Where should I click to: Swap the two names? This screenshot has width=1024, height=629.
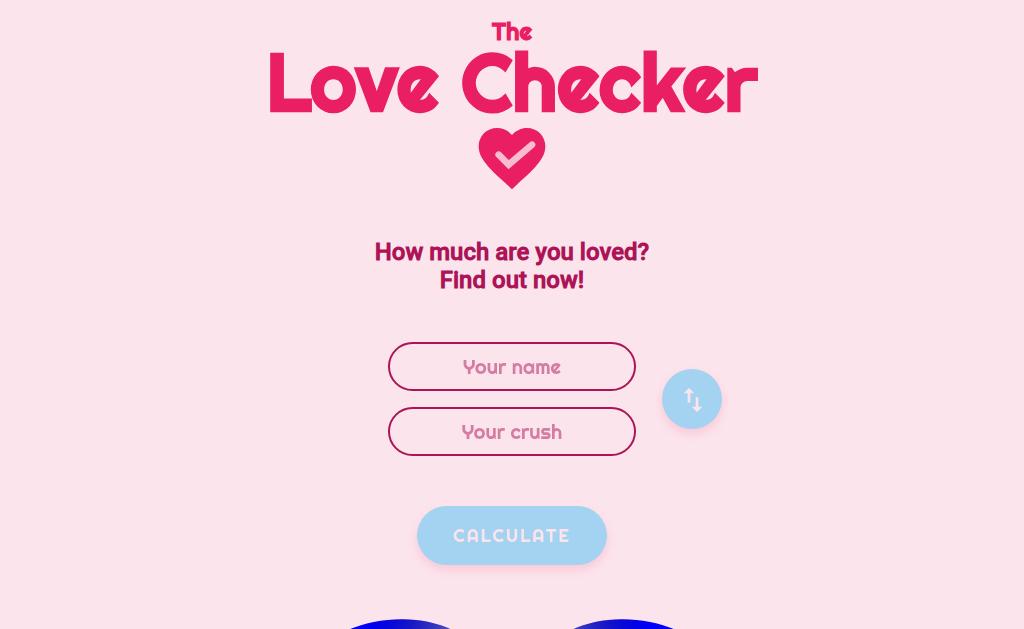pyautogui.click(x=692, y=399)
